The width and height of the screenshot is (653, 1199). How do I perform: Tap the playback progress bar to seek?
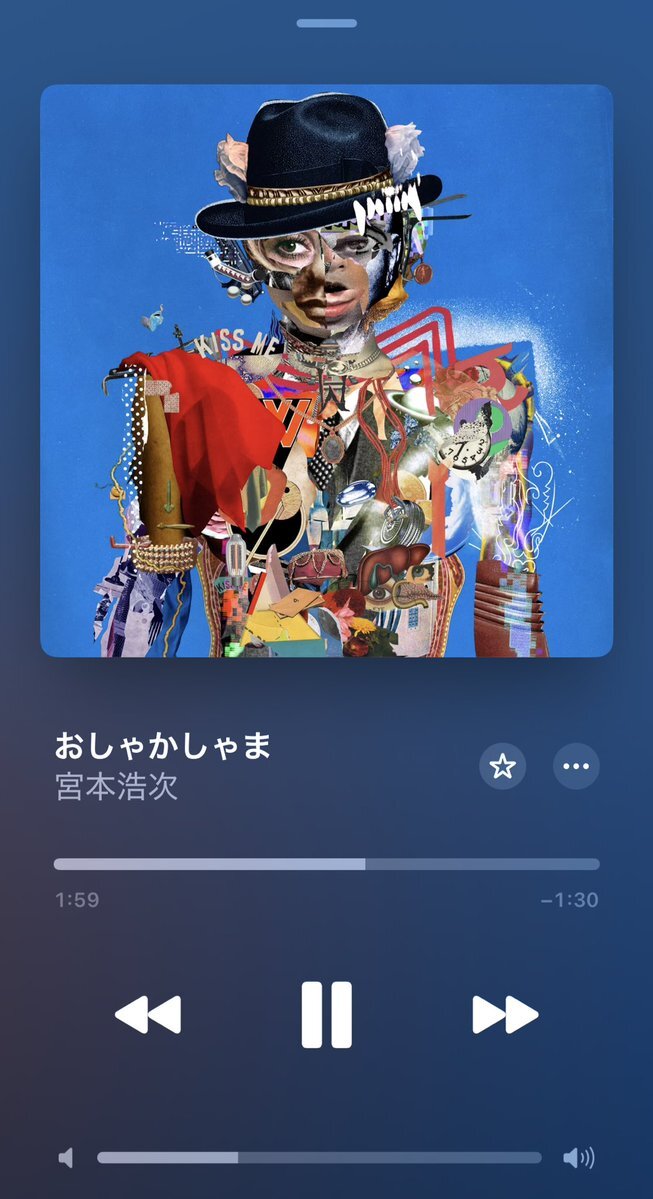[326, 864]
